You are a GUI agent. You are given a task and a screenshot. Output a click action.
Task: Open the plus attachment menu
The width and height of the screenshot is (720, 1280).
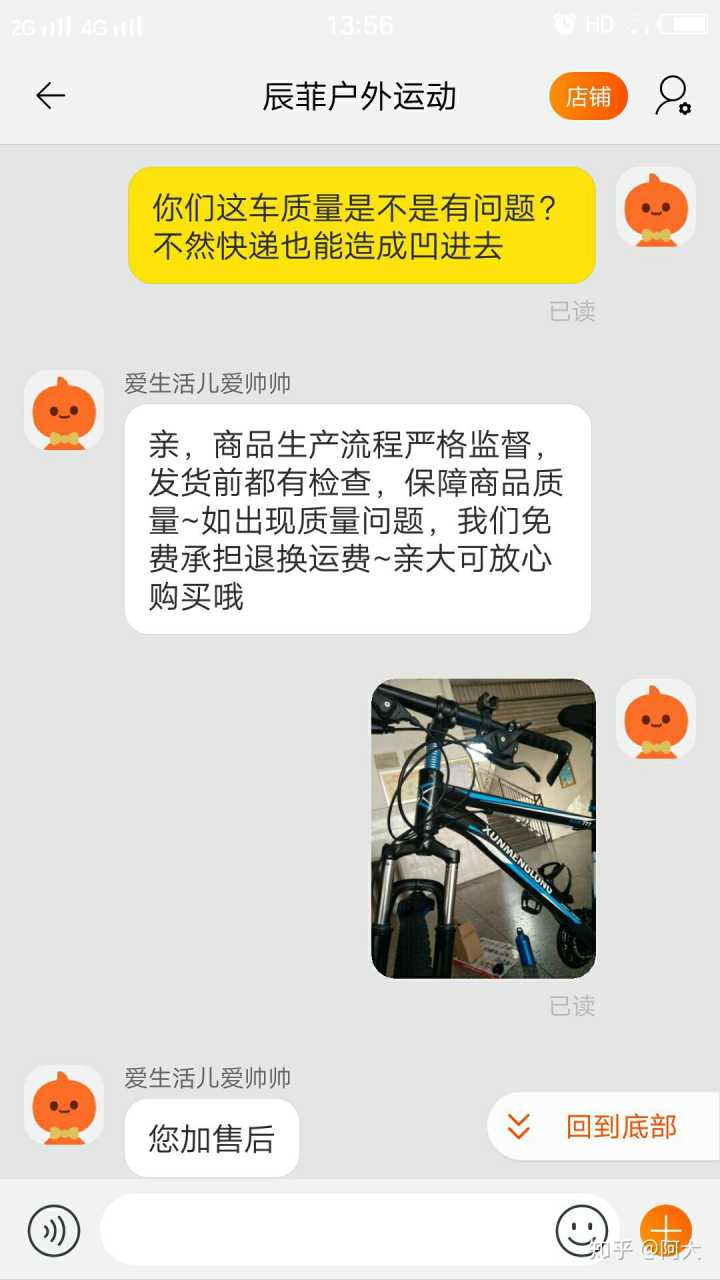click(666, 1230)
